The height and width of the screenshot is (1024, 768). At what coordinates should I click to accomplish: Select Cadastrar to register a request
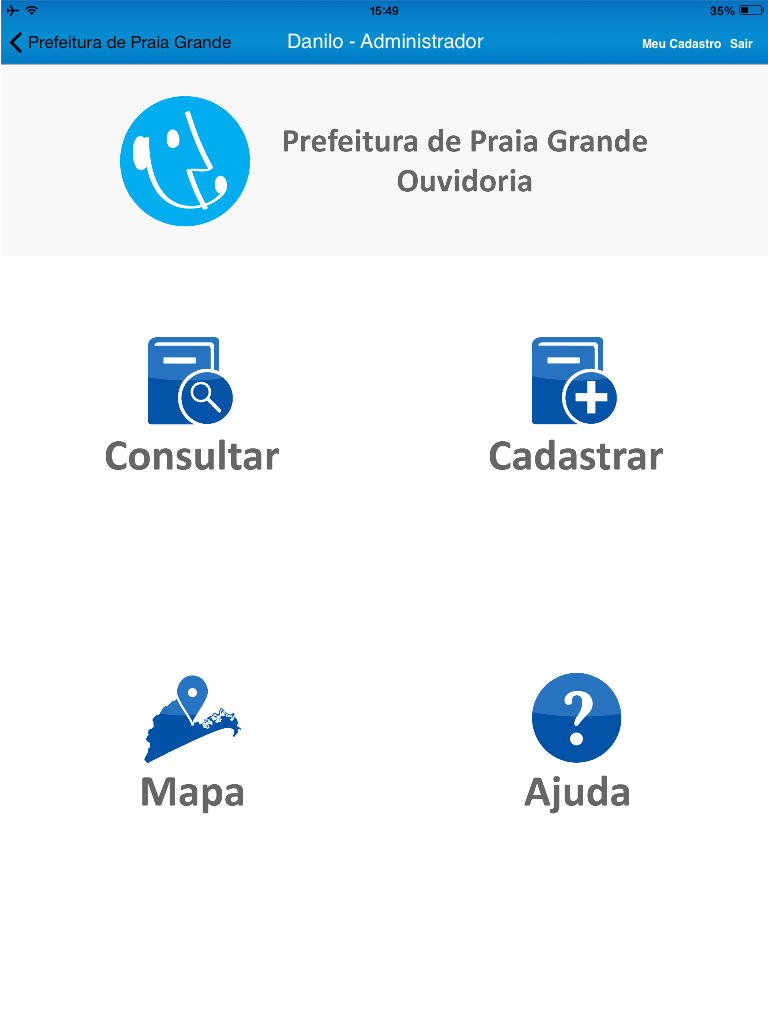pos(575,404)
